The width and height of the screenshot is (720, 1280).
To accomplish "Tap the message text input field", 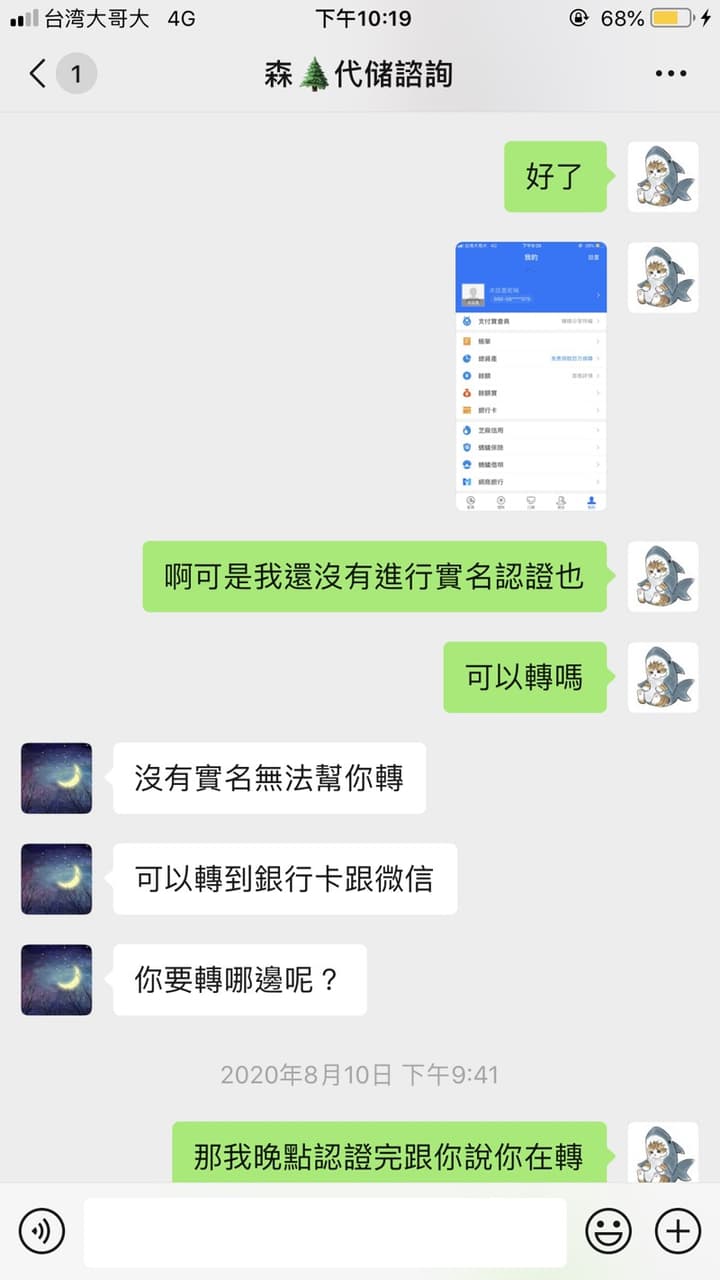I will [x=325, y=1232].
